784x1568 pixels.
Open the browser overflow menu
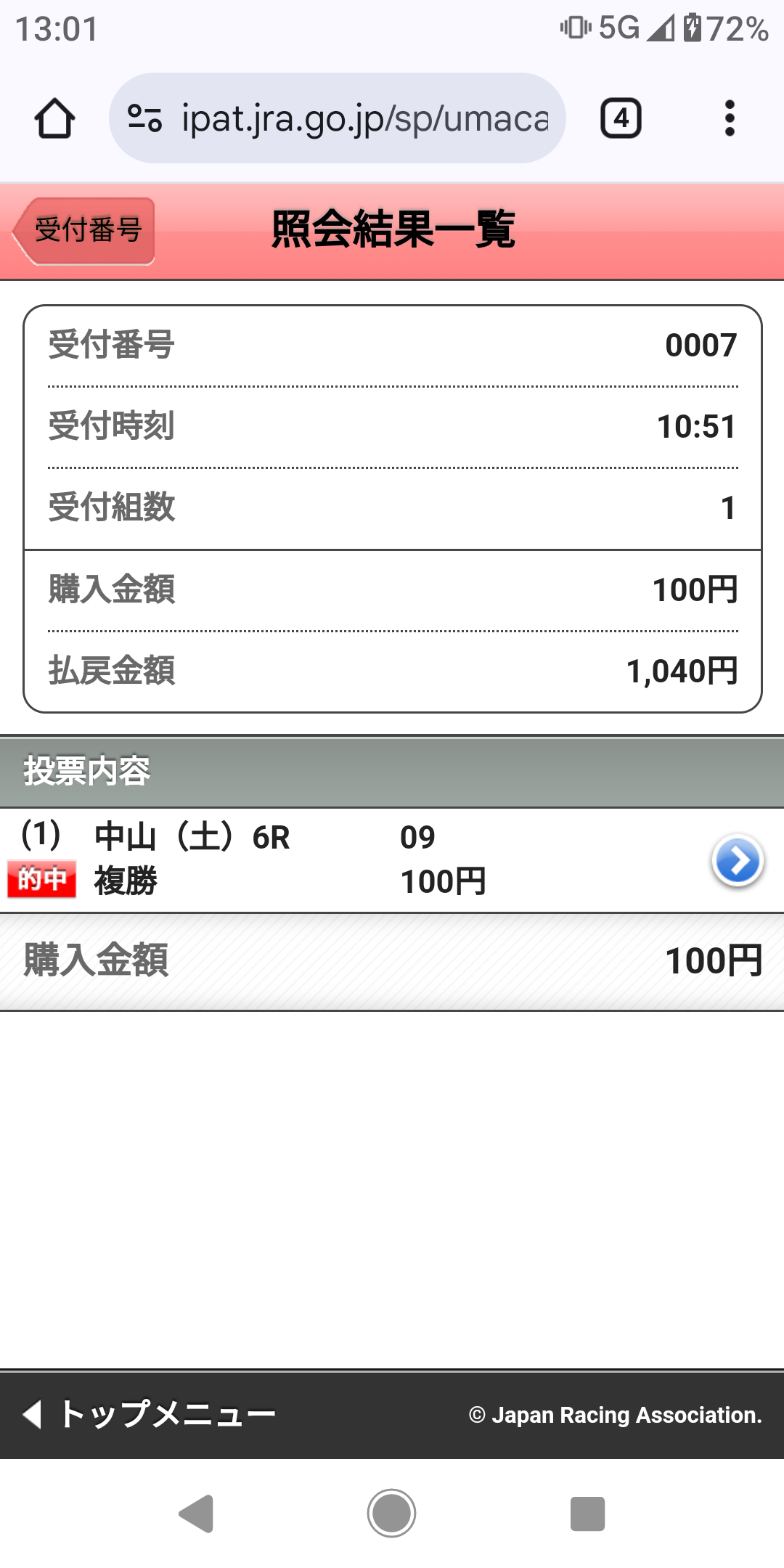tap(730, 118)
